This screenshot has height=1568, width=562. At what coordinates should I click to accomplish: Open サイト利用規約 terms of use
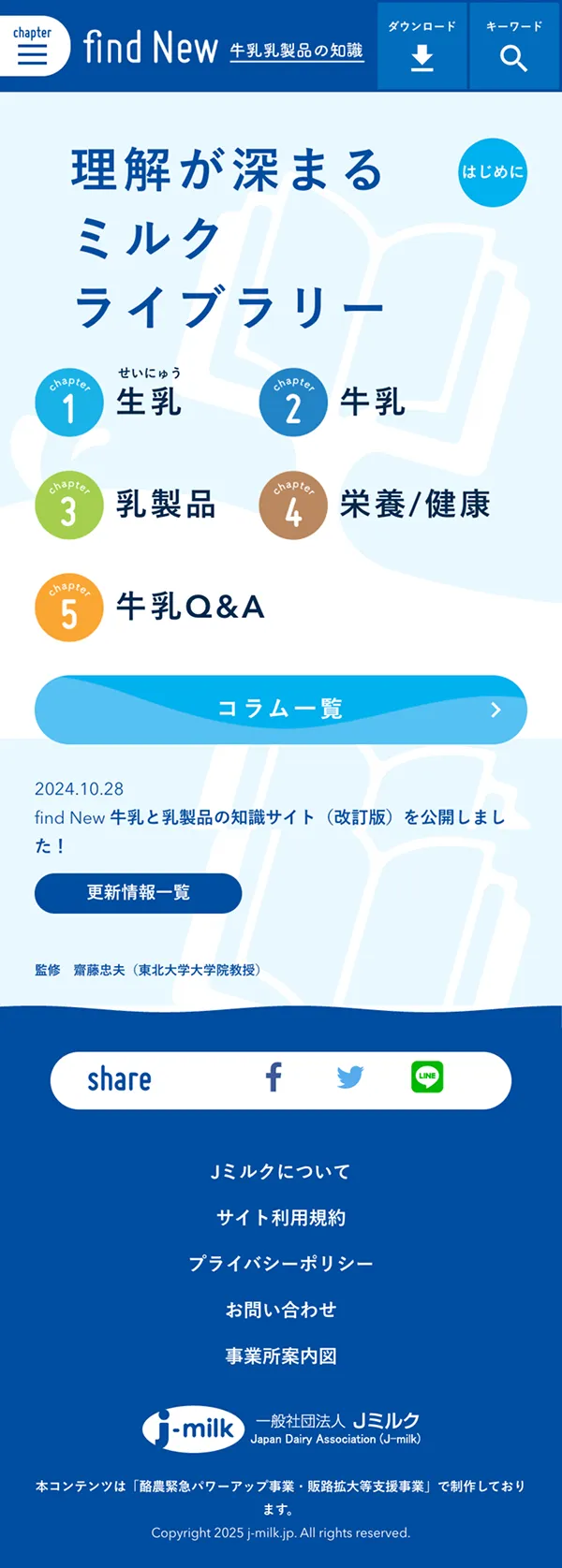pyautogui.click(x=280, y=1218)
